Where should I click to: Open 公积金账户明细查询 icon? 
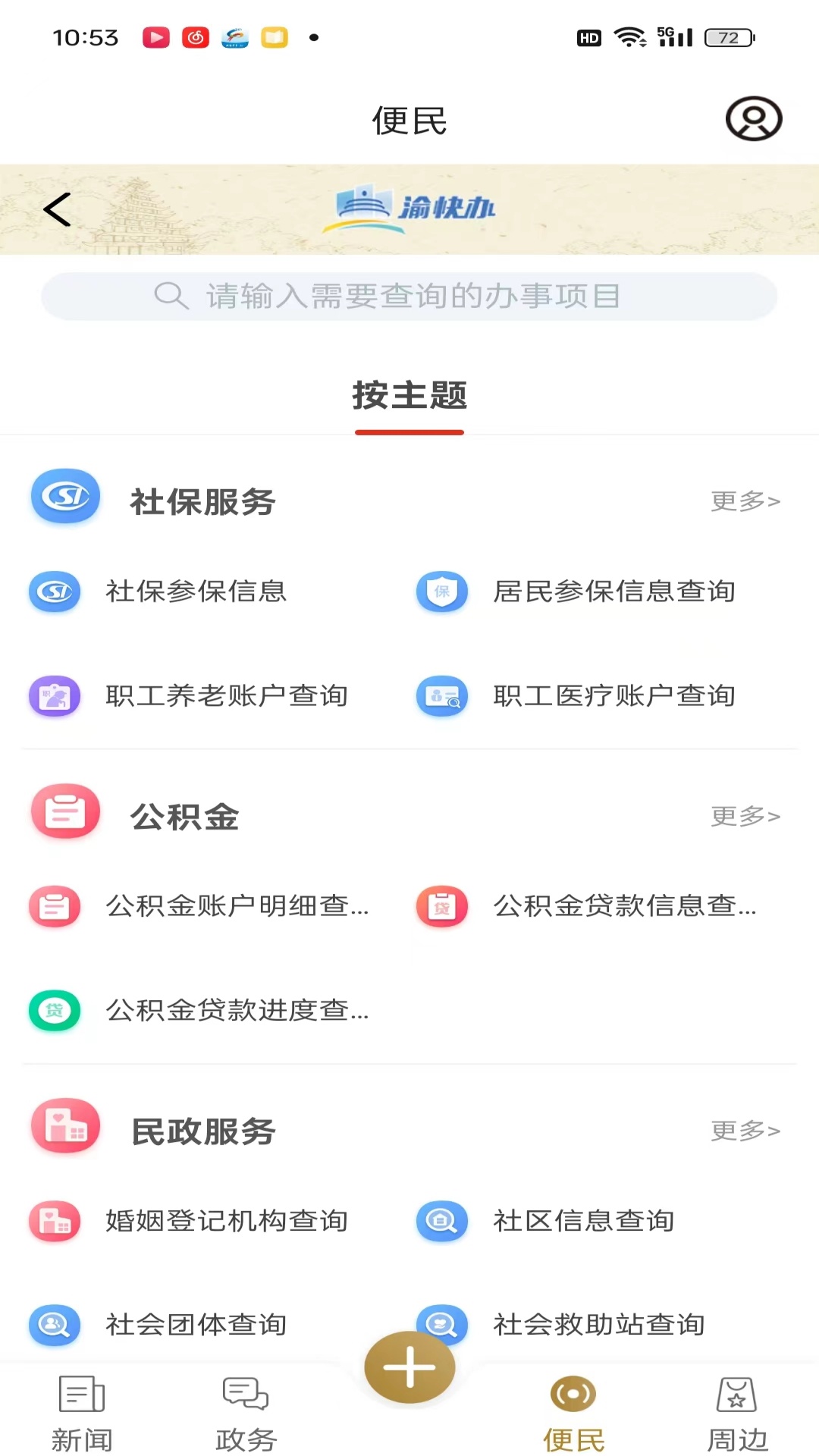point(54,905)
